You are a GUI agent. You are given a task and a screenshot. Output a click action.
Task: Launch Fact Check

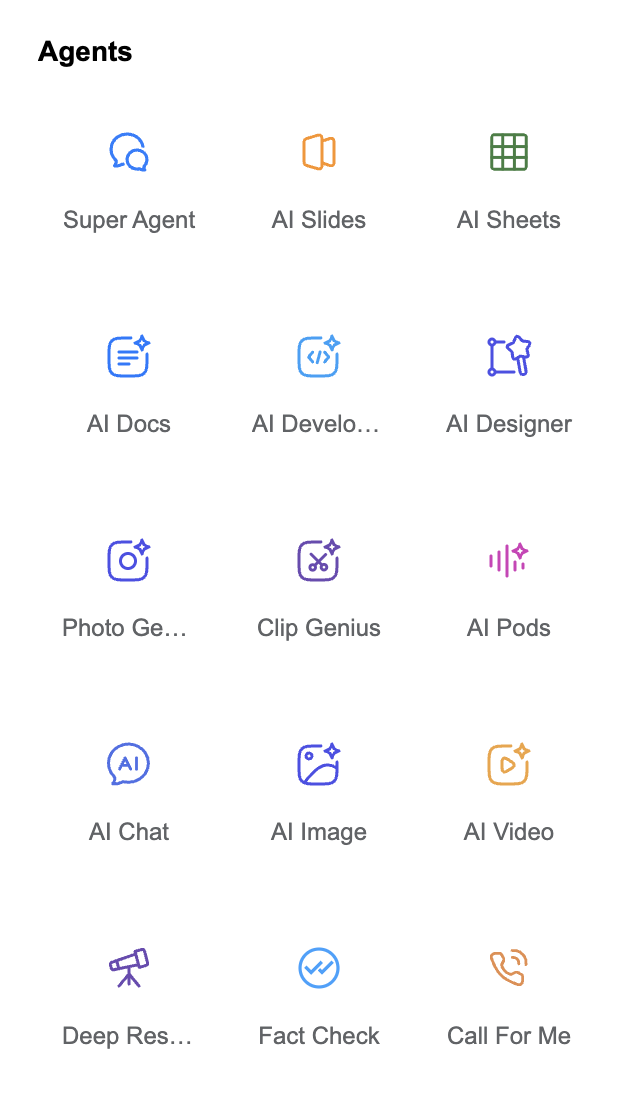(319, 996)
